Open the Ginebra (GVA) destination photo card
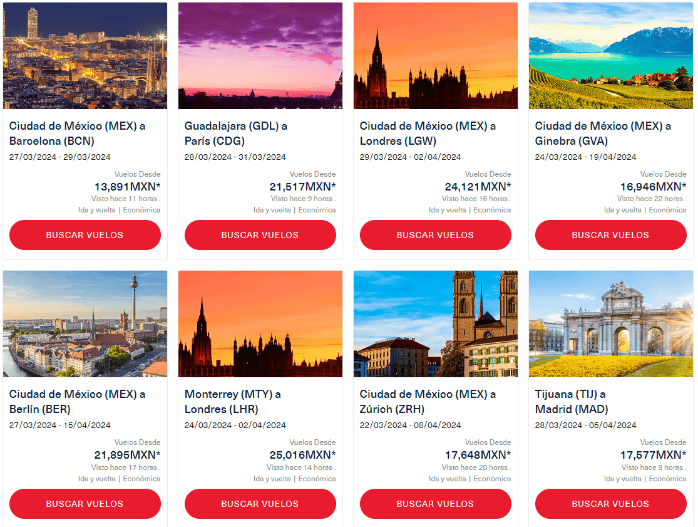Screen dimensions: 698x527 coord(610,56)
